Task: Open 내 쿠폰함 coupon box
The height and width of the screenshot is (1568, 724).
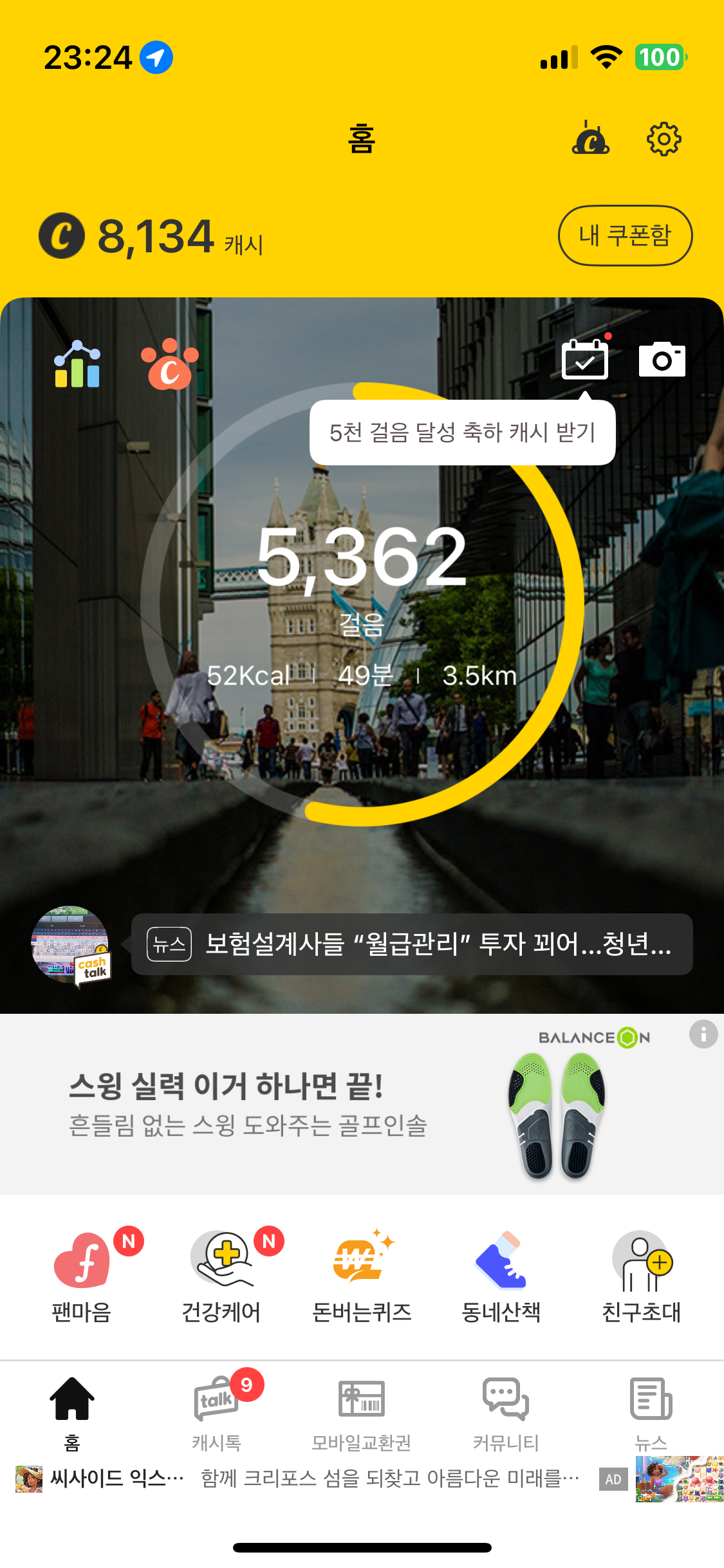Action: (624, 236)
